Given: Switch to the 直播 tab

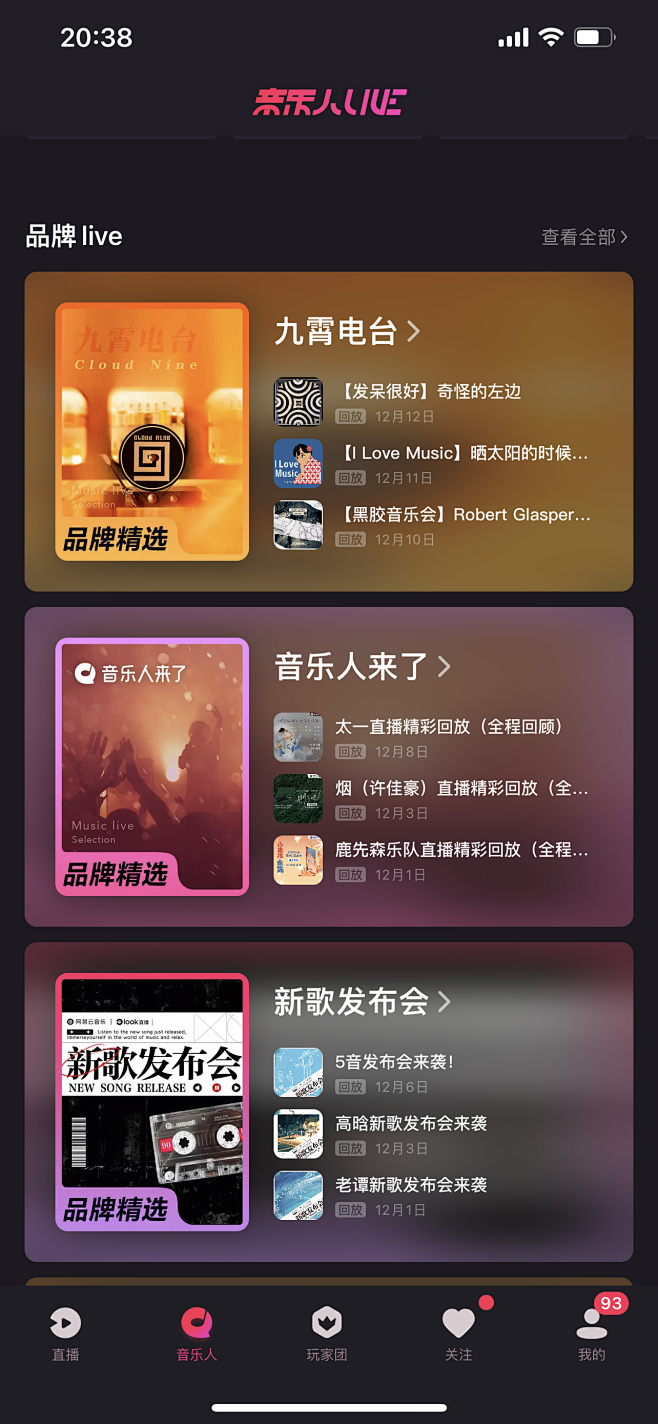Looking at the screenshot, I should tap(66, 1334).
